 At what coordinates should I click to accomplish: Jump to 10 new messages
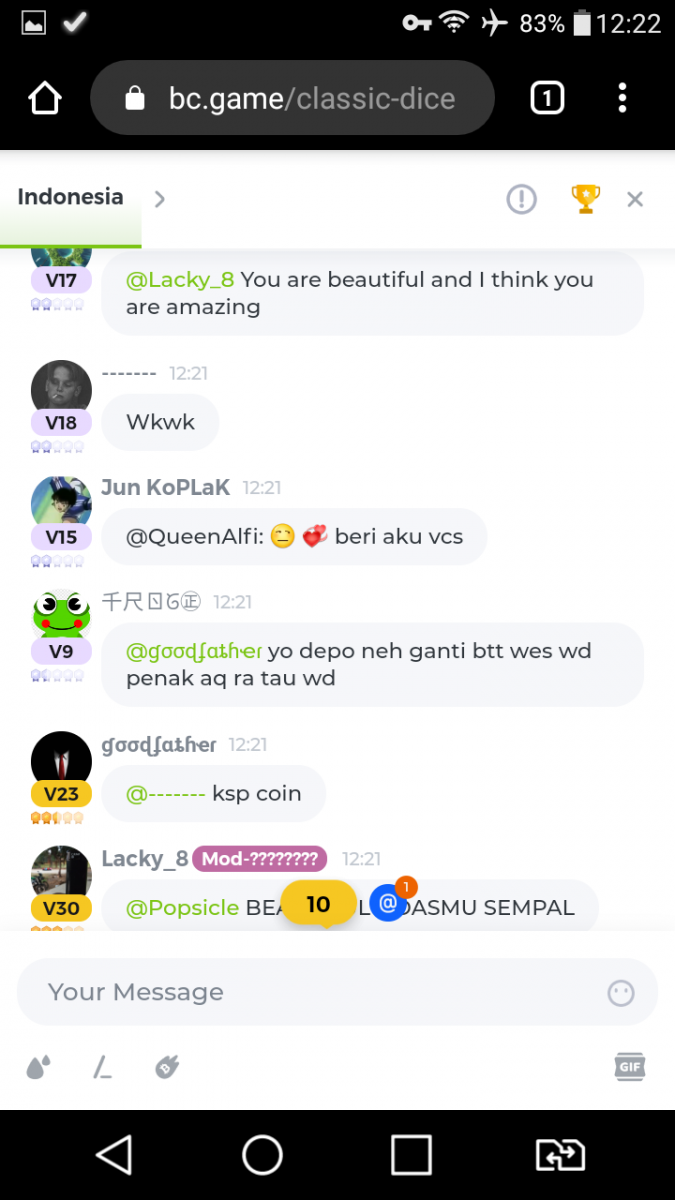click(x=318, y=904)
